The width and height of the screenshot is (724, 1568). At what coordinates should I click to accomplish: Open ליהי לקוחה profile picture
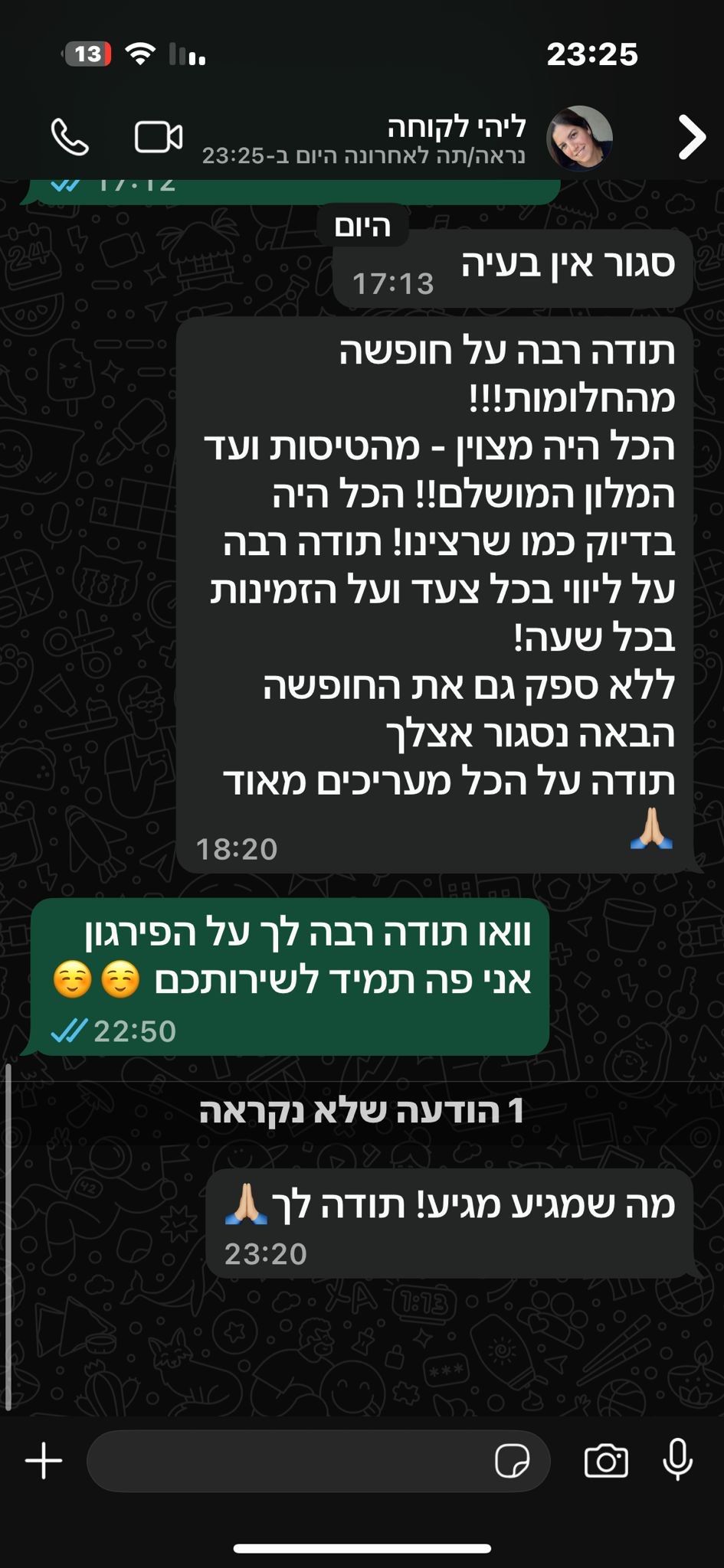point(579,138)
